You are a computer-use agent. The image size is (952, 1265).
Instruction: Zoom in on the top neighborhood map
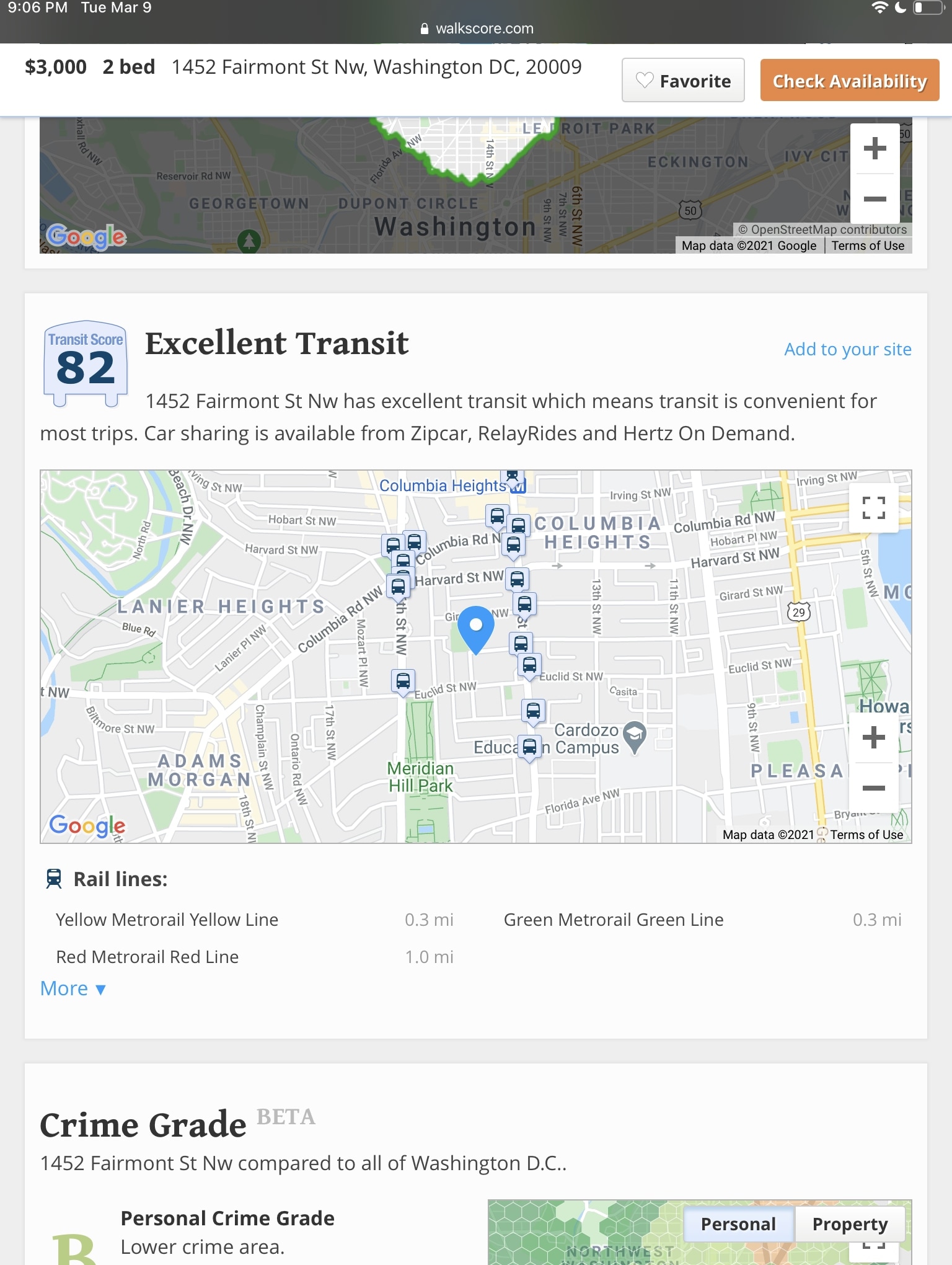click(x=875, y=149)
